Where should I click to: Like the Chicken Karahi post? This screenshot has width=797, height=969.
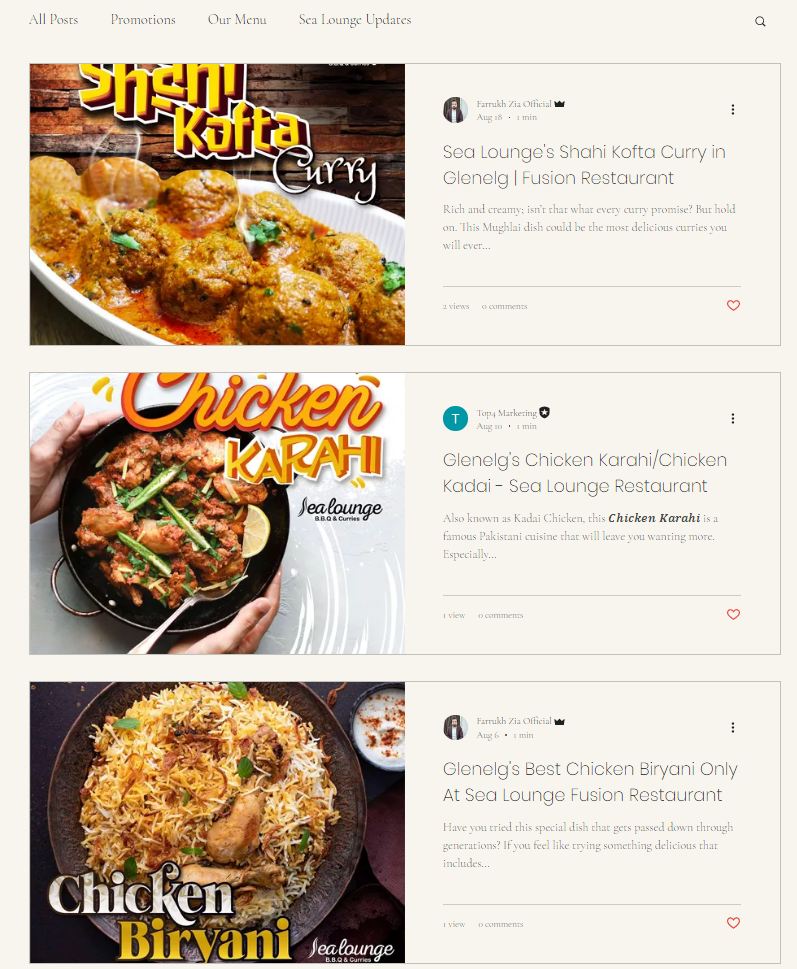733,615
